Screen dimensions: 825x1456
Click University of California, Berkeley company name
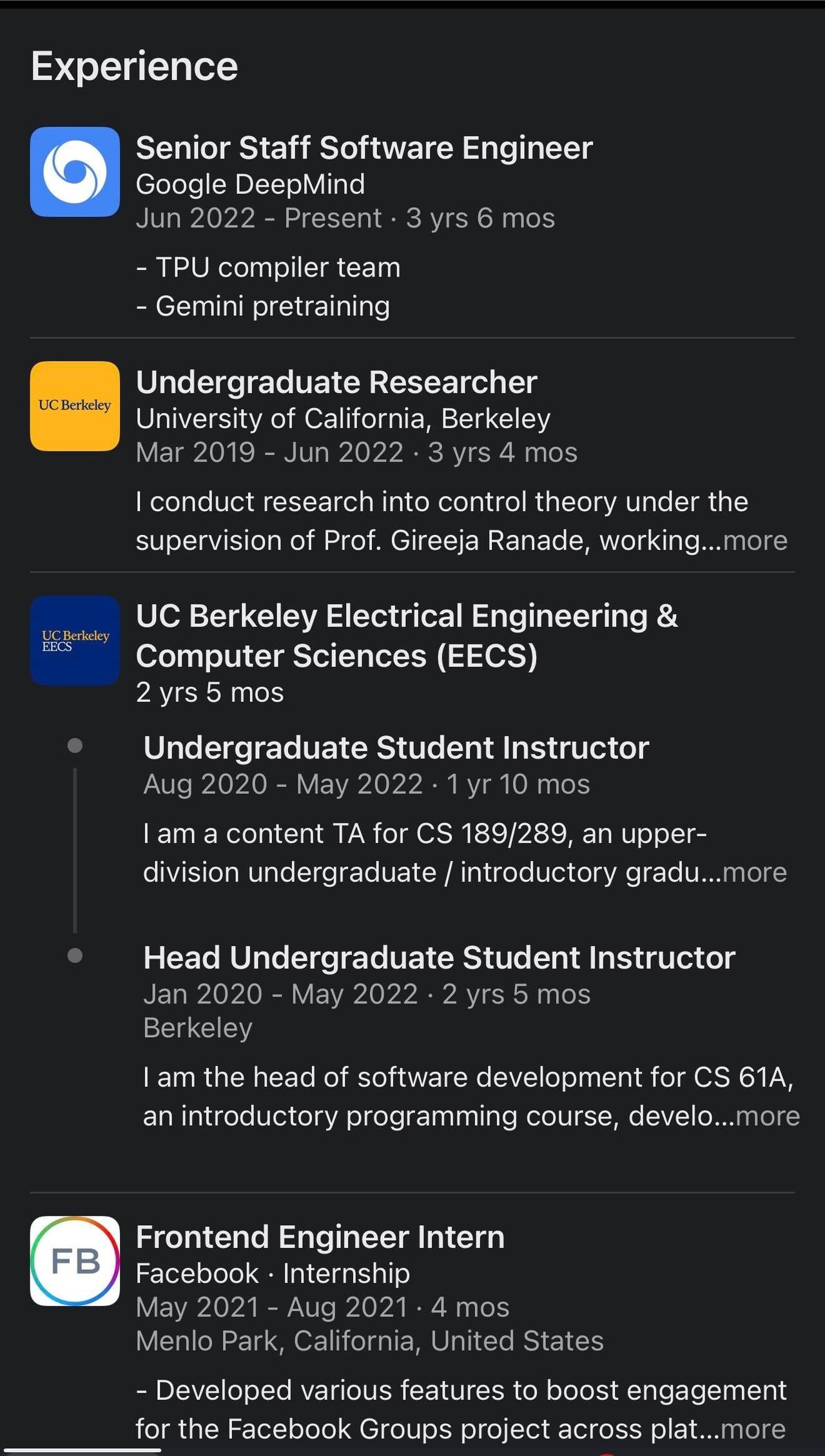coord(344,418)
